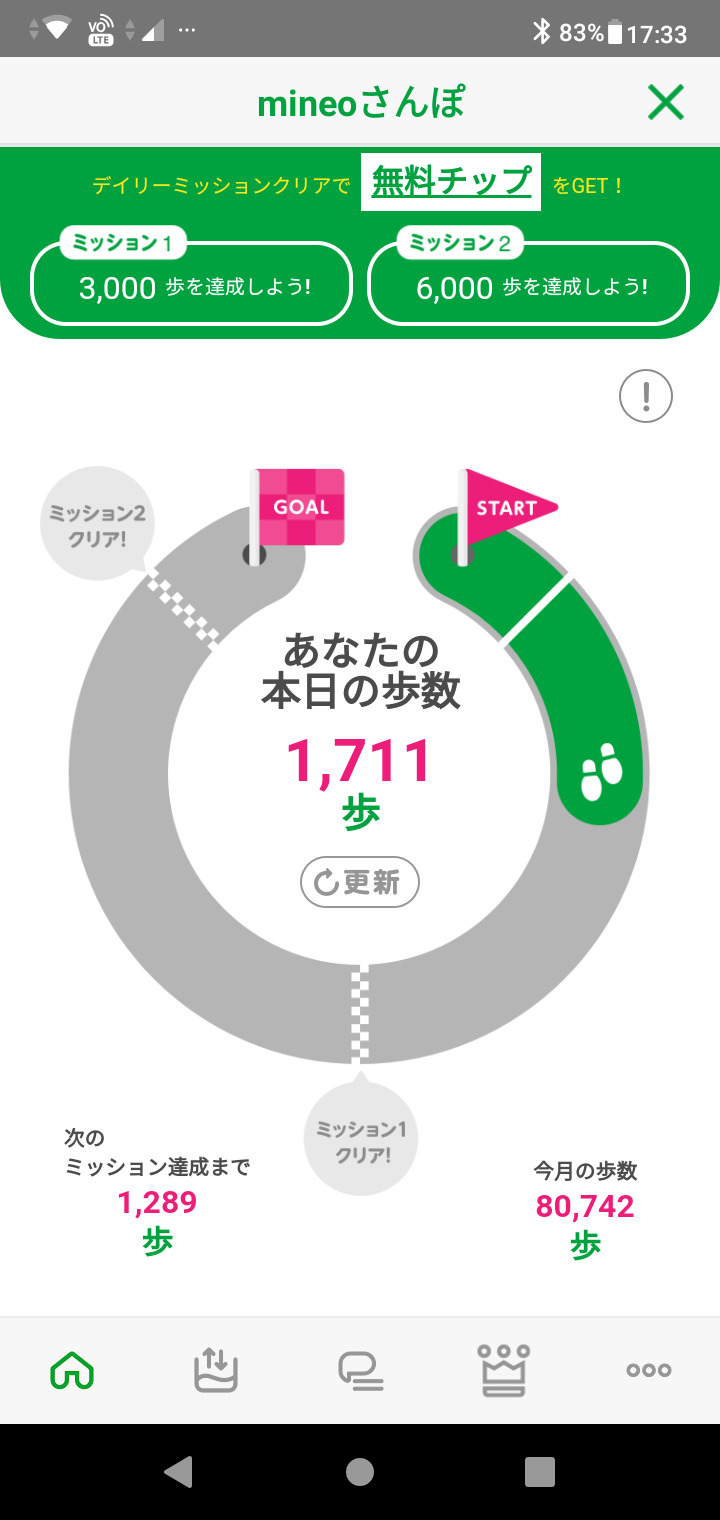
Task: Open the more options icon in bottom bar
Action: [x=648, y=1370]
